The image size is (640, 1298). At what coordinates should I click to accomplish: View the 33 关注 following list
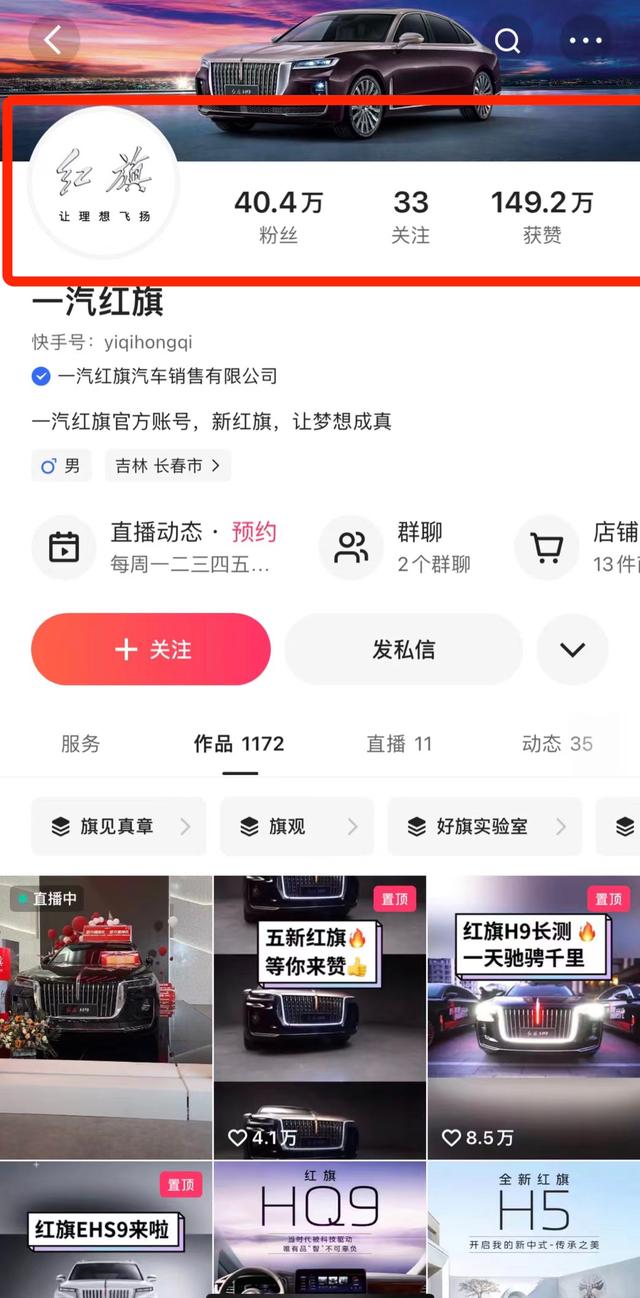coord(410,217)
